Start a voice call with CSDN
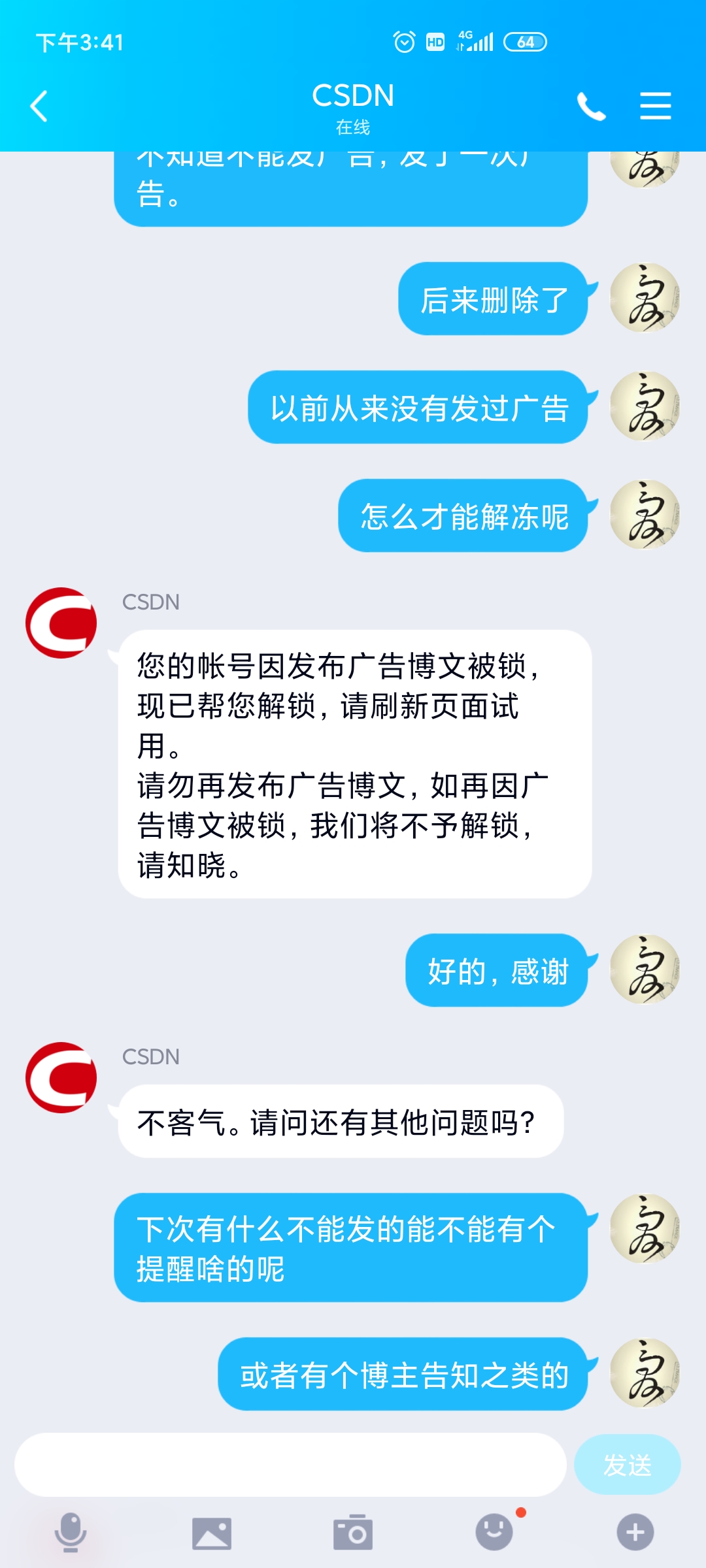Viewport: 706px width, 1568px height. [591, 106]
